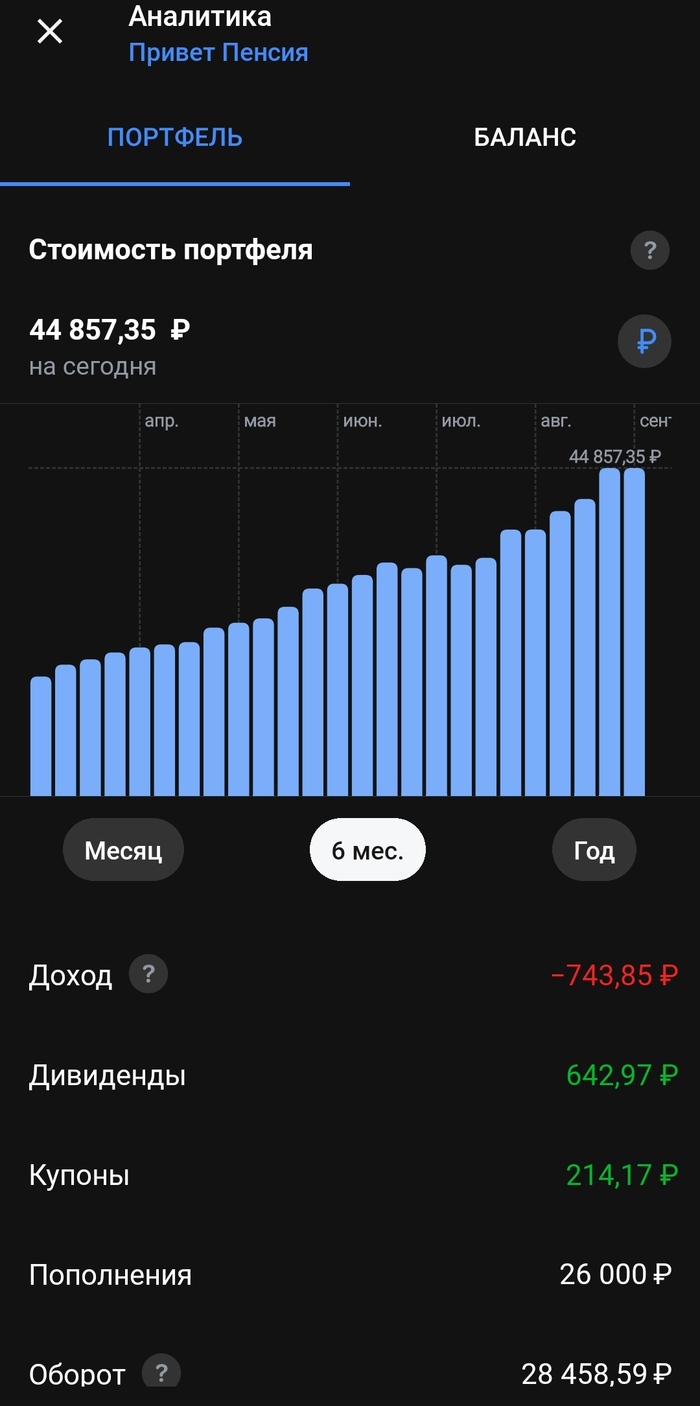Select the 6 мес. period
This screenshot has height=1406, width=700.
tap(367, 850)
